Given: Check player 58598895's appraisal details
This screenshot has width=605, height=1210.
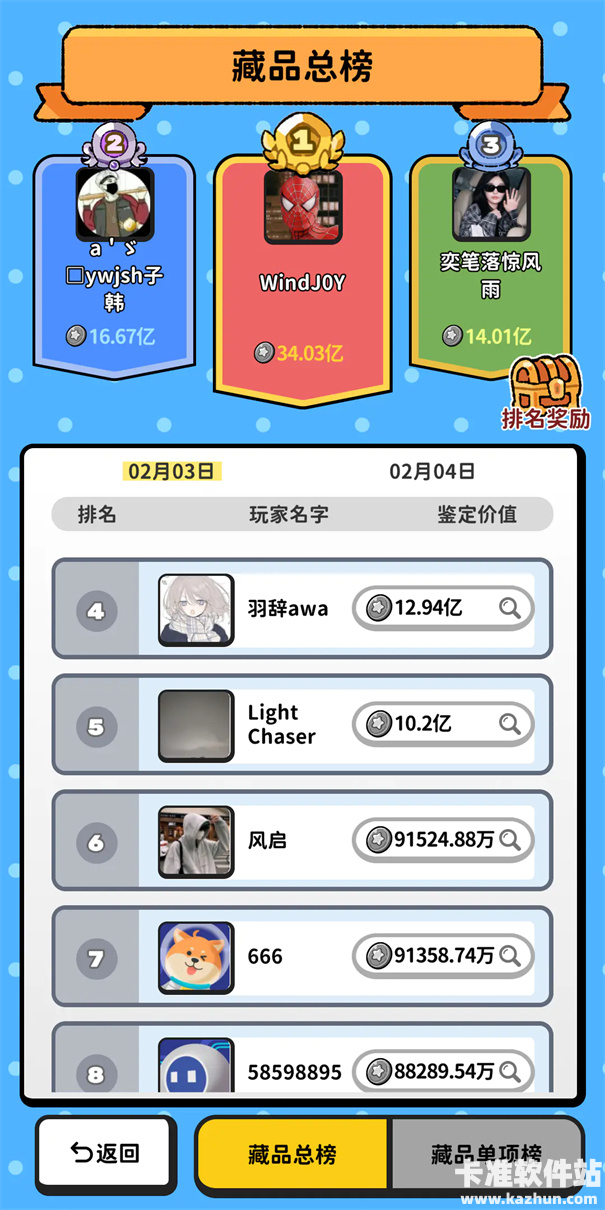Looking at the screenshot, I should 510,1072.
